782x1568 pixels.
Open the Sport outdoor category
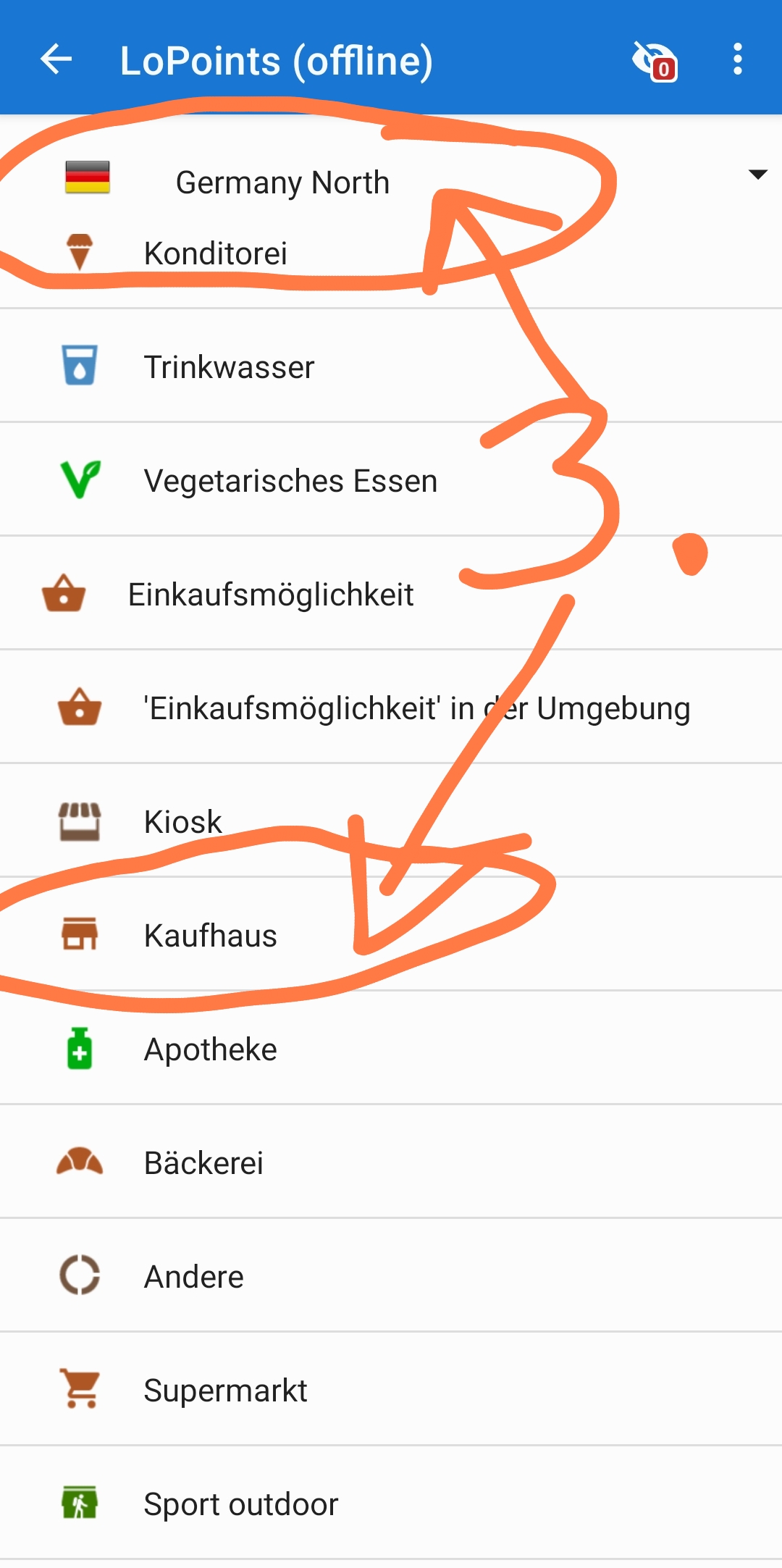click(240, 1504)
